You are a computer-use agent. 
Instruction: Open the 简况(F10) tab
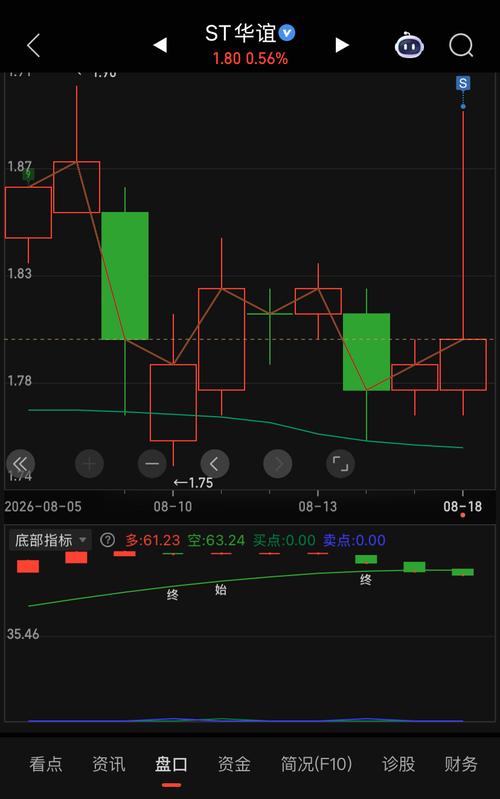317,764
